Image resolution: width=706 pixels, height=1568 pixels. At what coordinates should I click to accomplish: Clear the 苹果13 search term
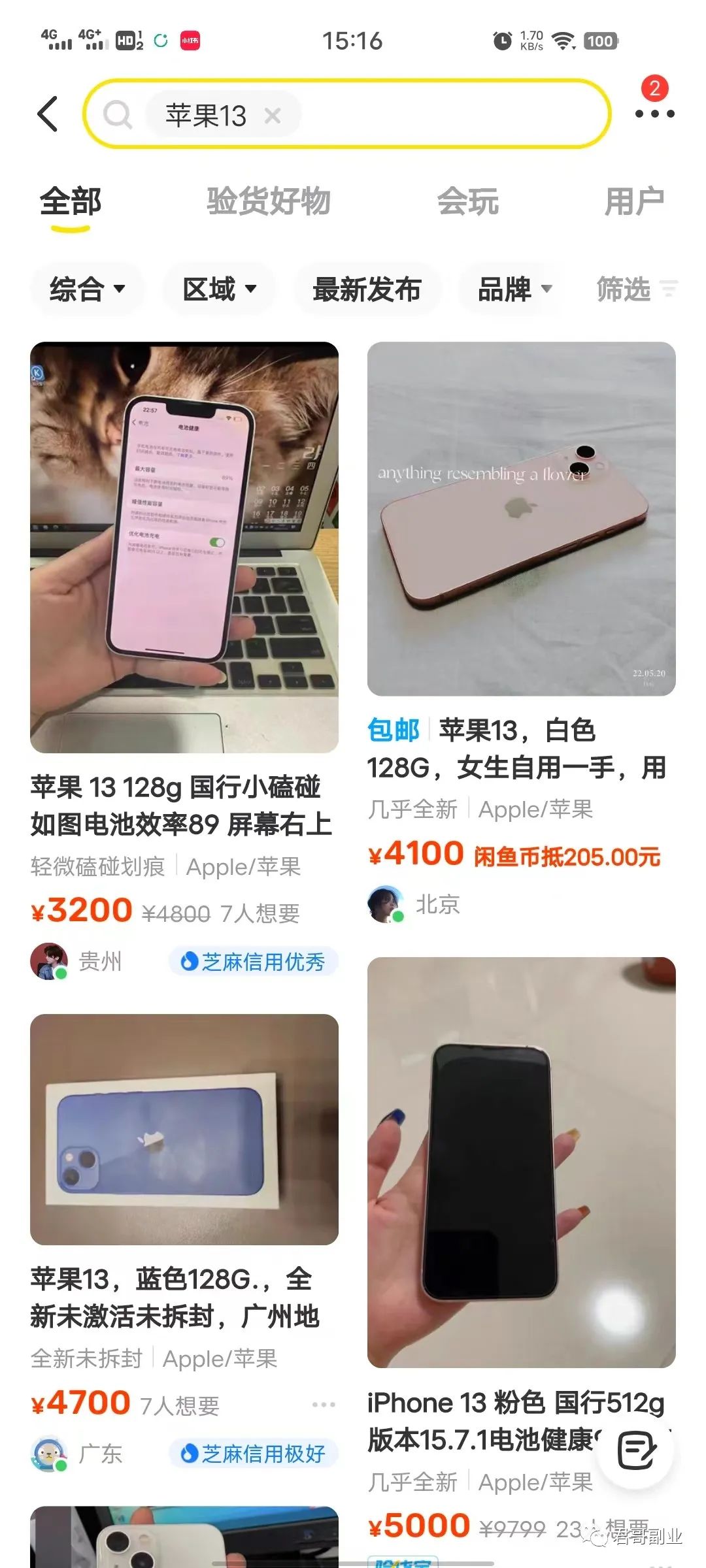click(273, 116)
